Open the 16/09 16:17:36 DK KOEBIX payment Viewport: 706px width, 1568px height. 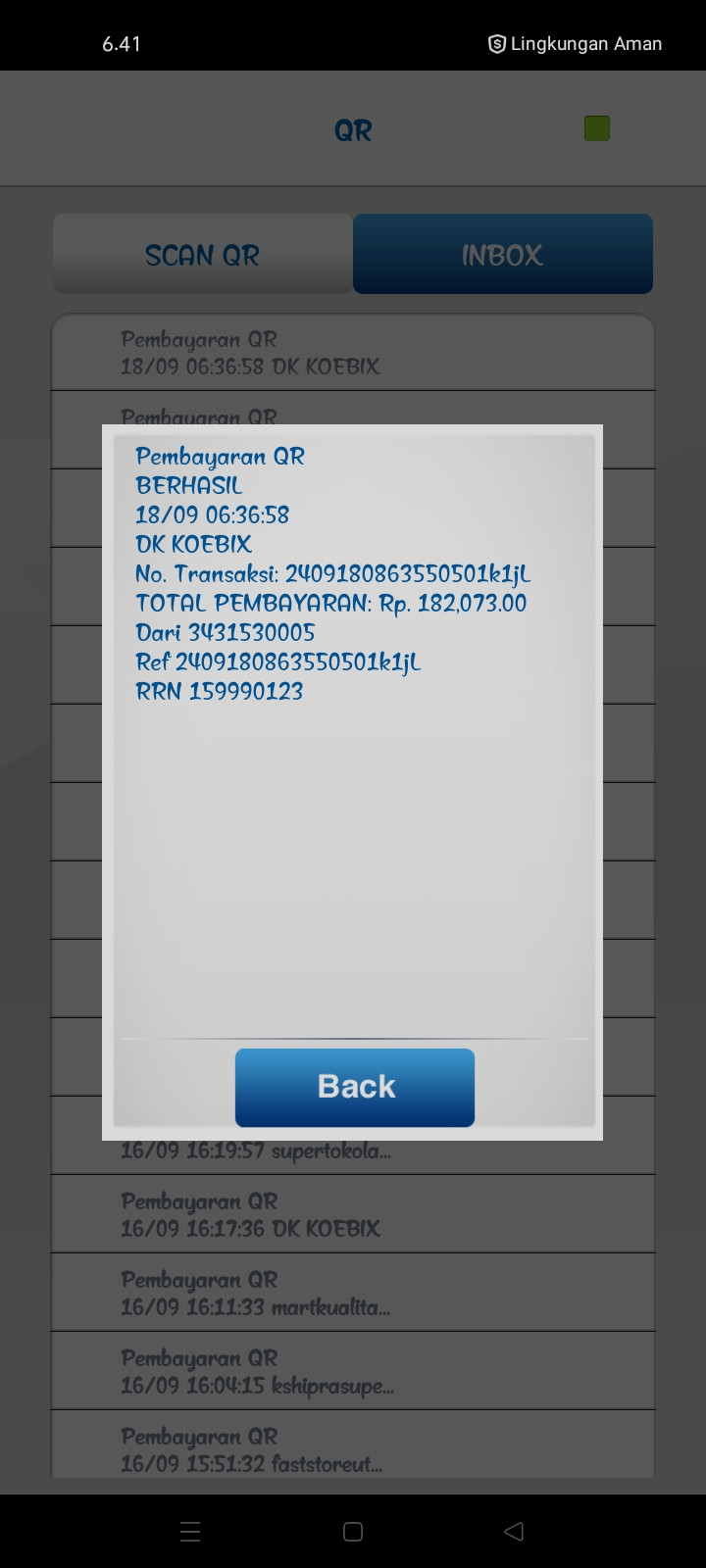click(353, 1214)
